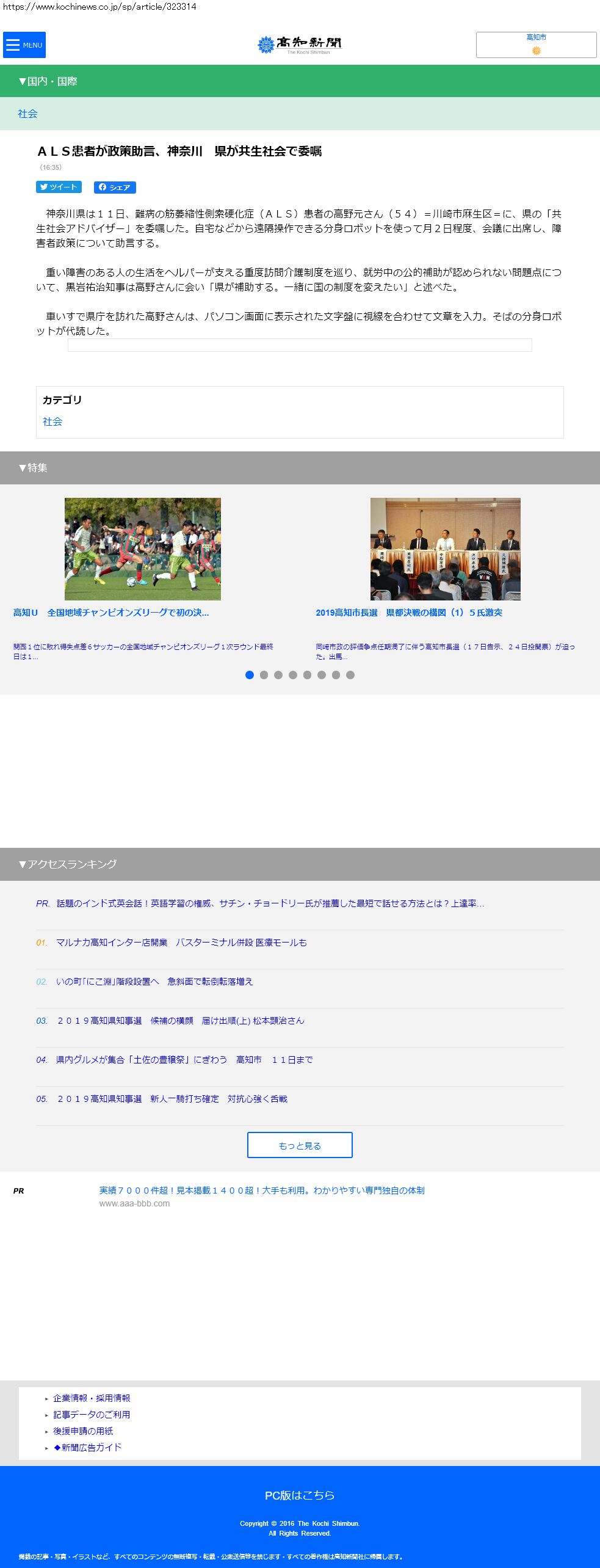This screenshot has width=600, height=1568.
Task: Open the 高知市 weather box
Action: click(536, 45)
